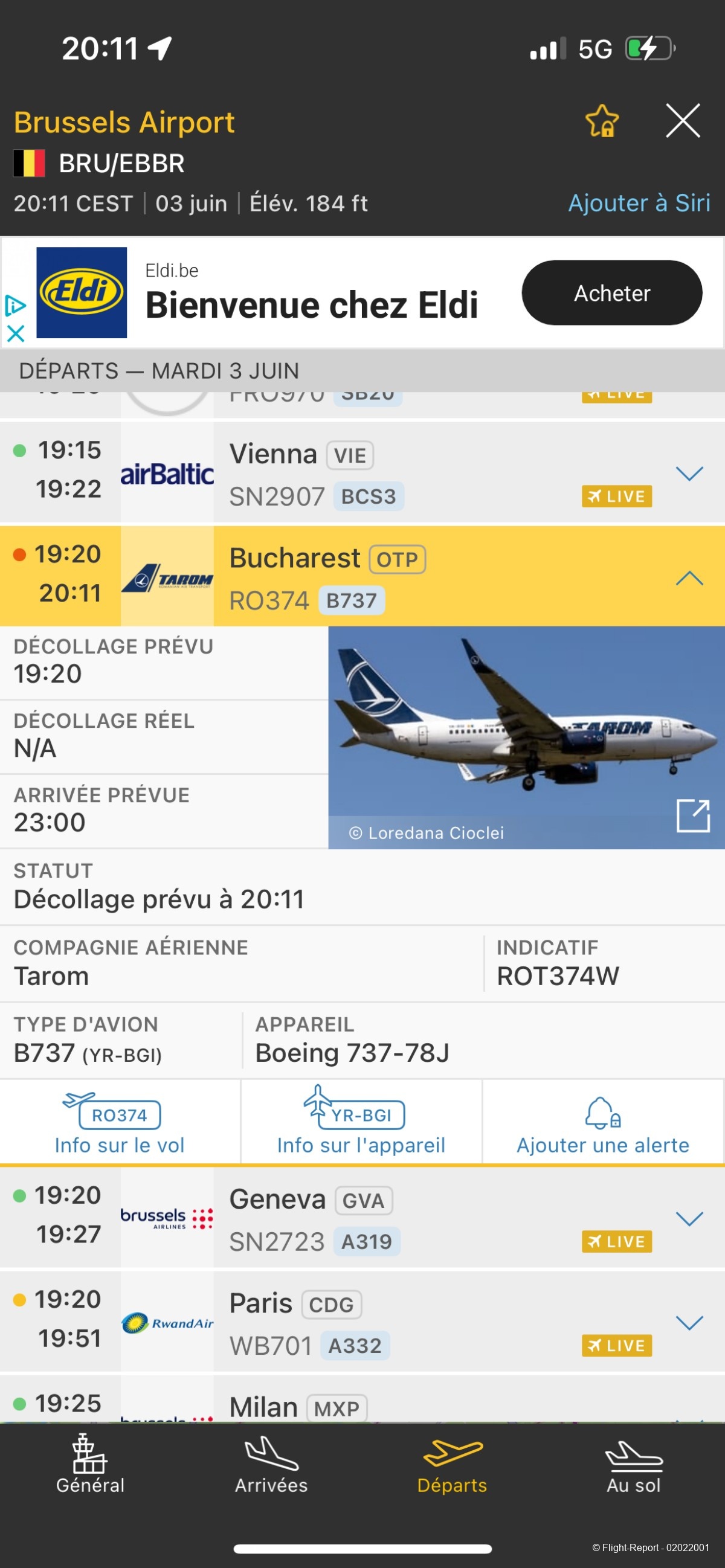Go to the Au sol tab

[633, 1465]
